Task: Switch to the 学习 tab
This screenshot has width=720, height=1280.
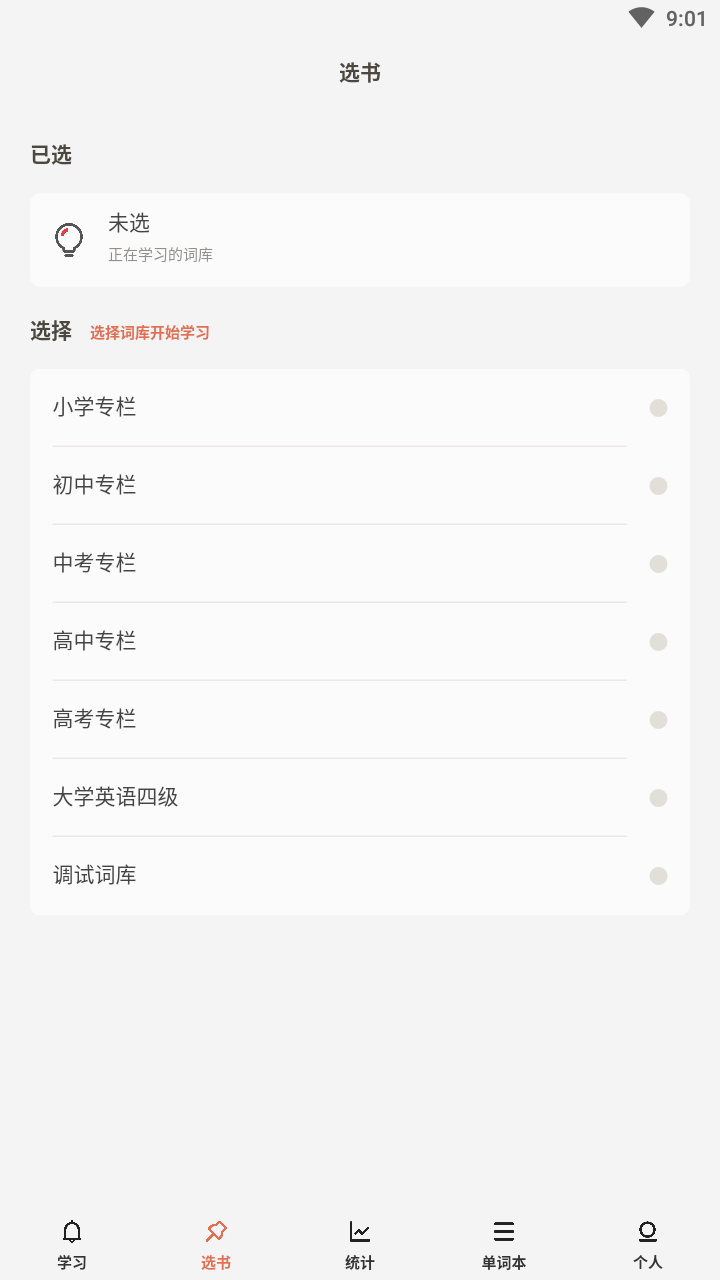Action: pyautogui.click(x=72, y=1244)
